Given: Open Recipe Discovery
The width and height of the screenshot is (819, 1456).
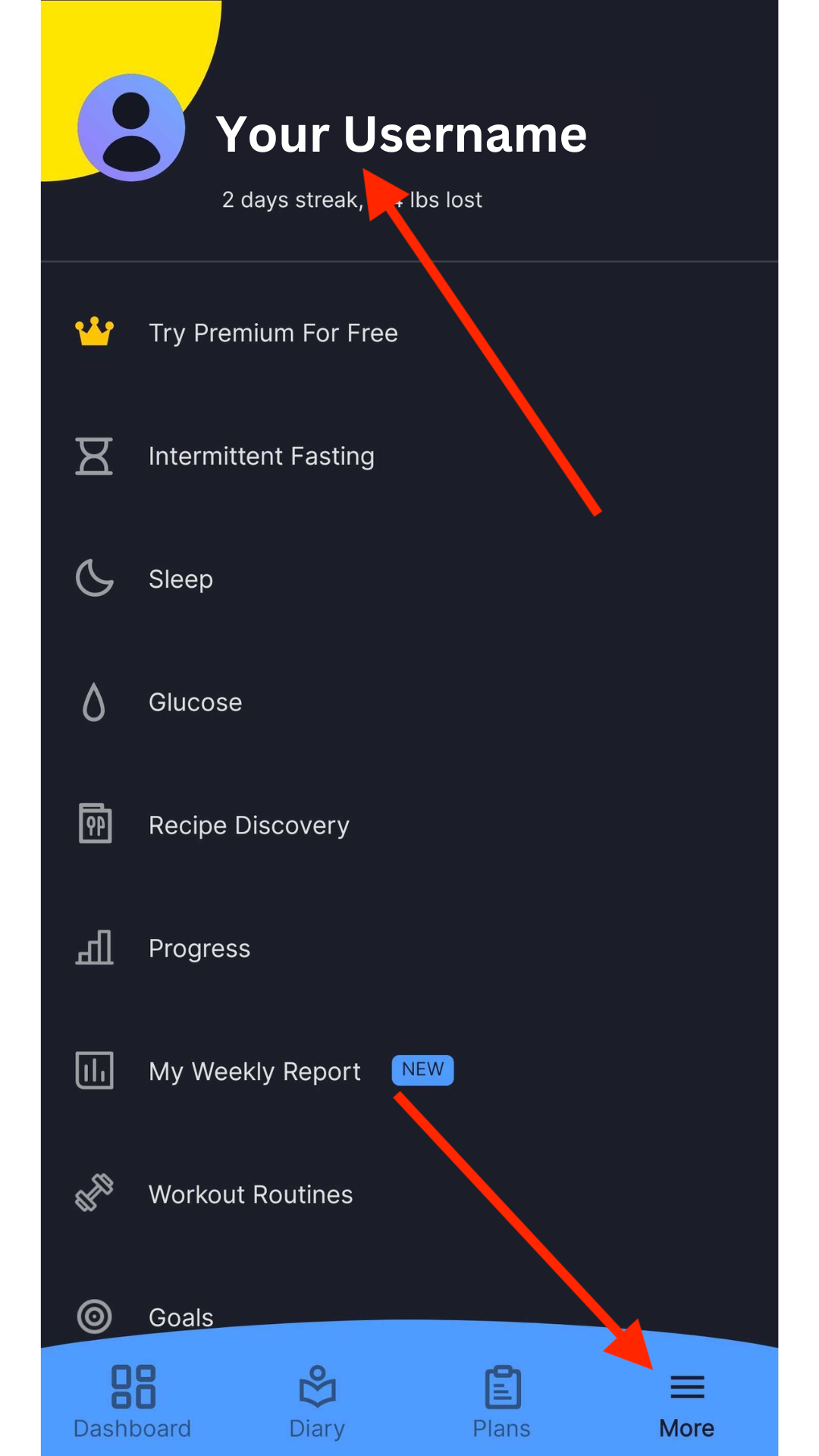Looking at the screenshot, I should 409,825.
